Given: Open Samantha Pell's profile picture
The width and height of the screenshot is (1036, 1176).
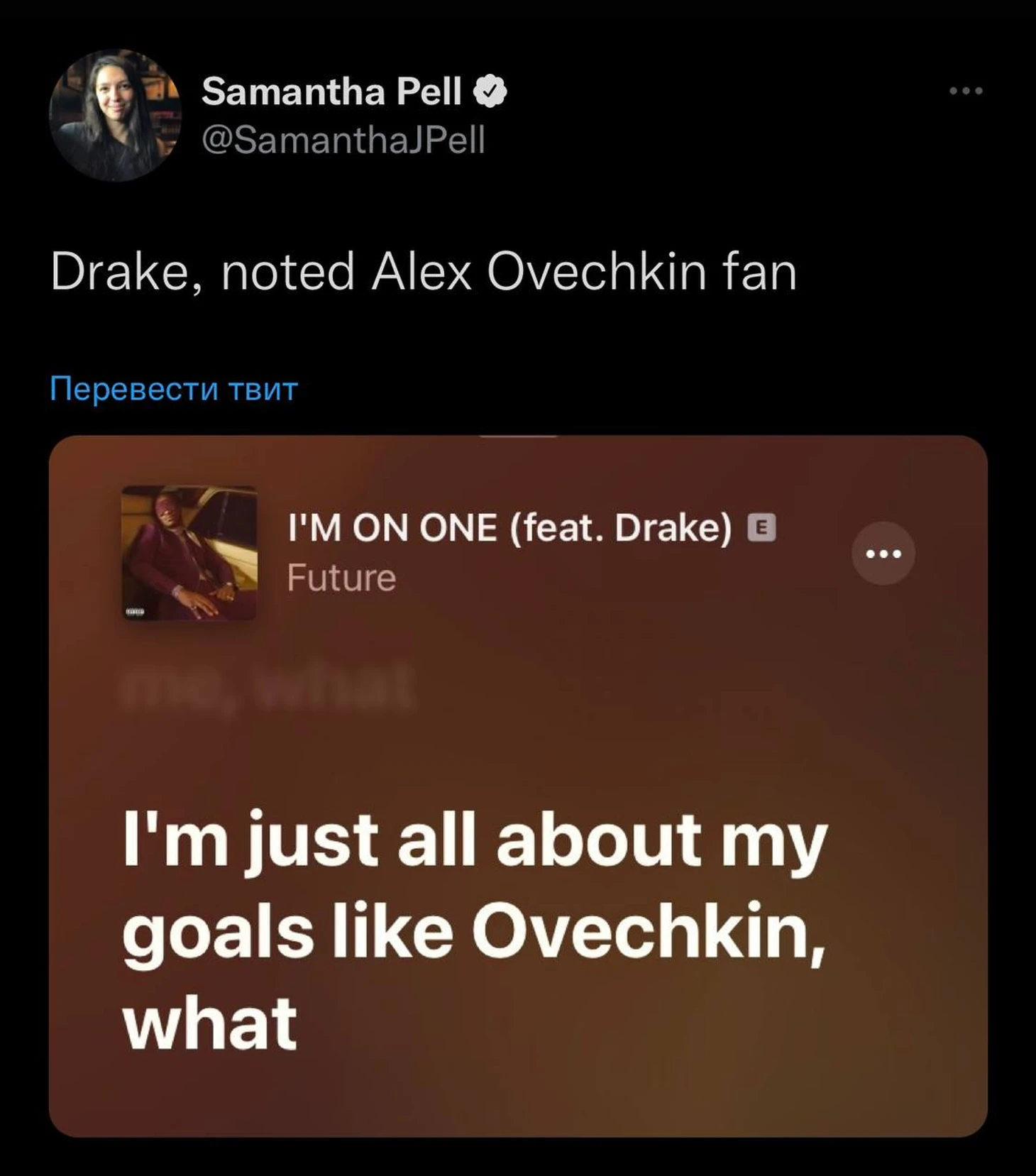Looking at the screenshot, I should point(115,116).
